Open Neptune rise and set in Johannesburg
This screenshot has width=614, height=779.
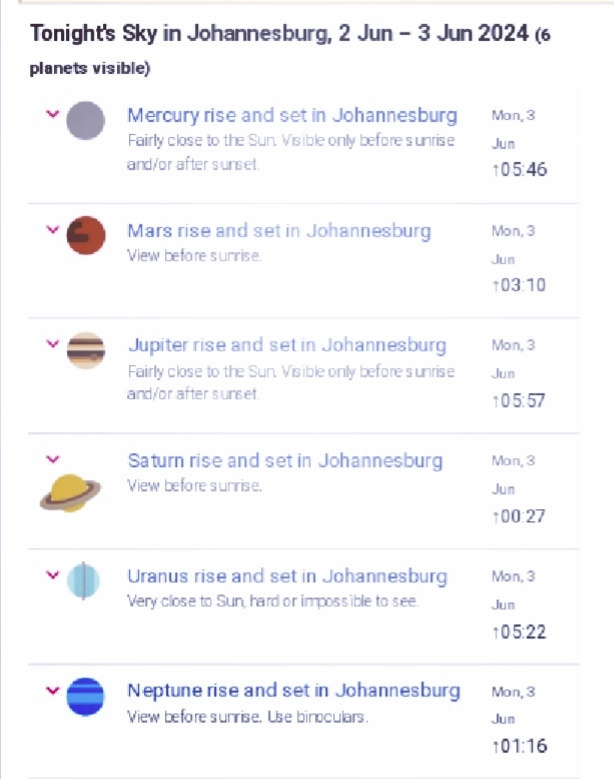[294, 691]
